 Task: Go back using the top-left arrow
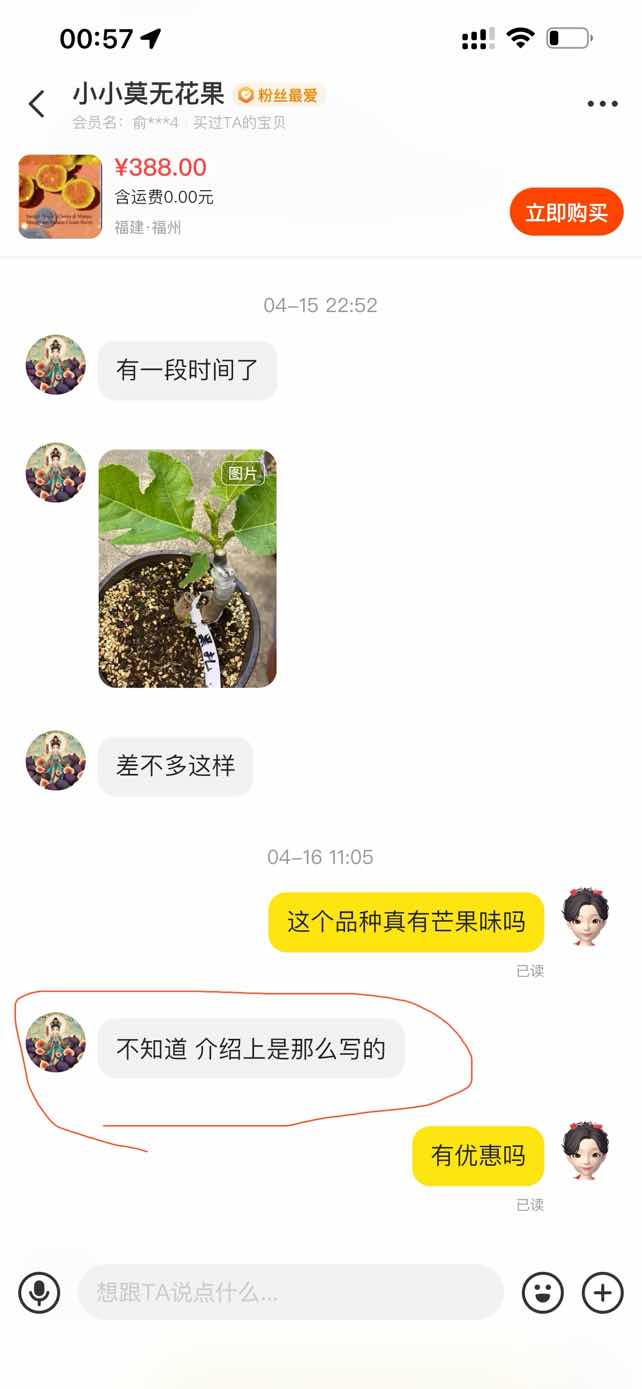(x=37, y=103)
